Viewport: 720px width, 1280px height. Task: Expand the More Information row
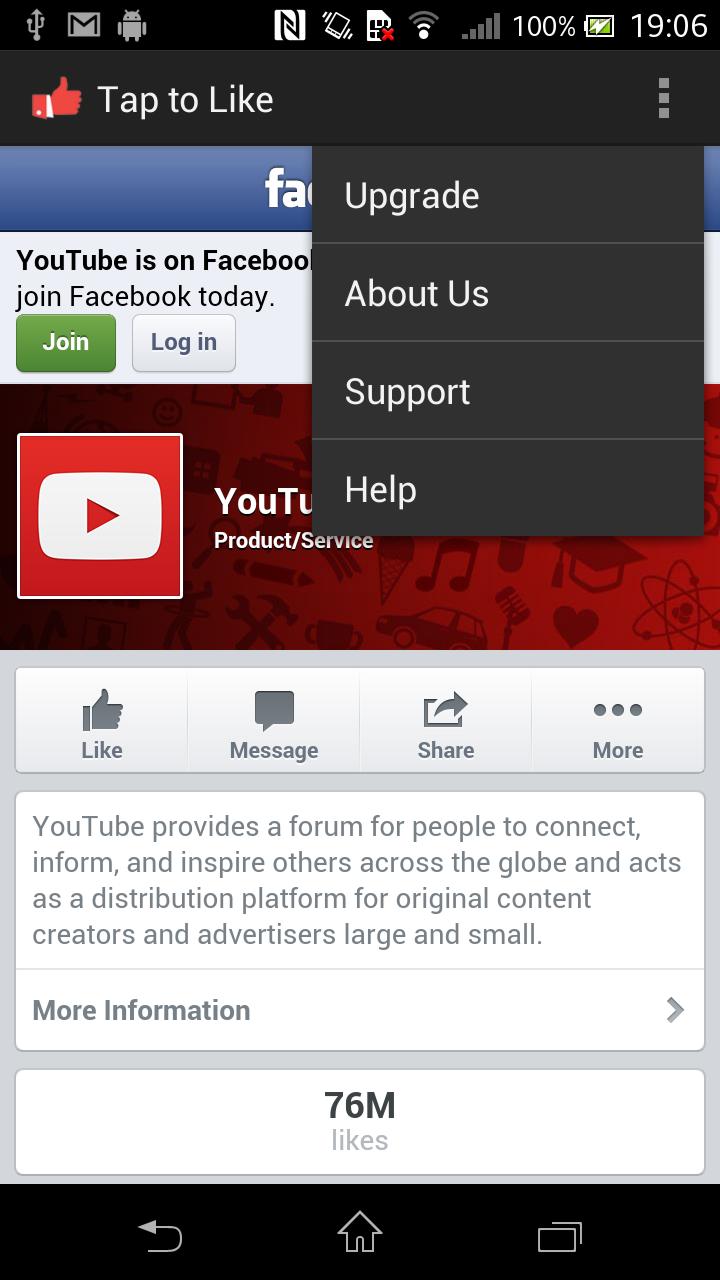pos(360,1010)
